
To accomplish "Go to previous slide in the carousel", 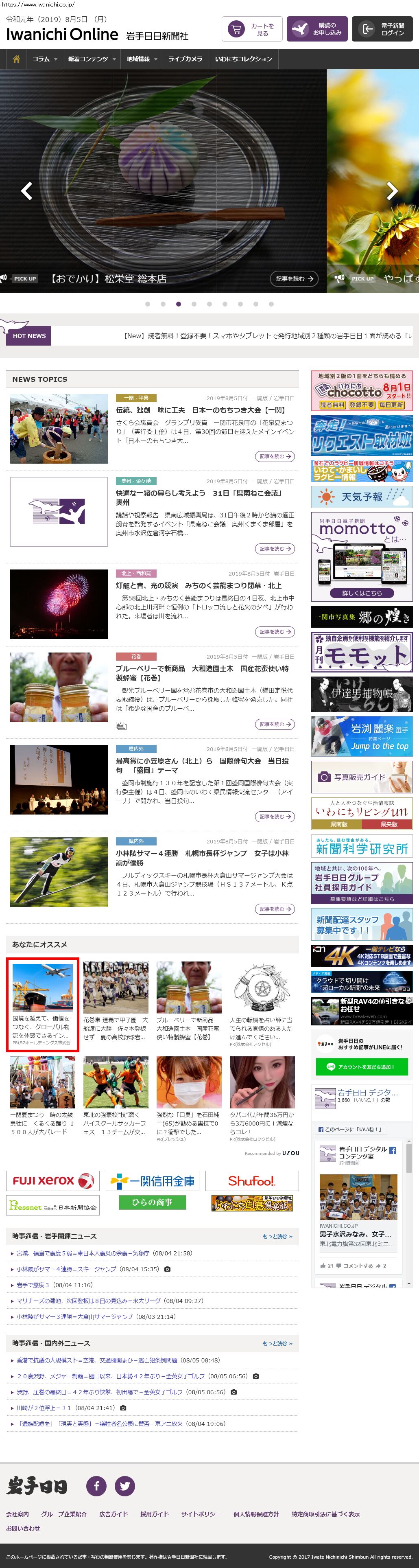I will click(26, 191).
